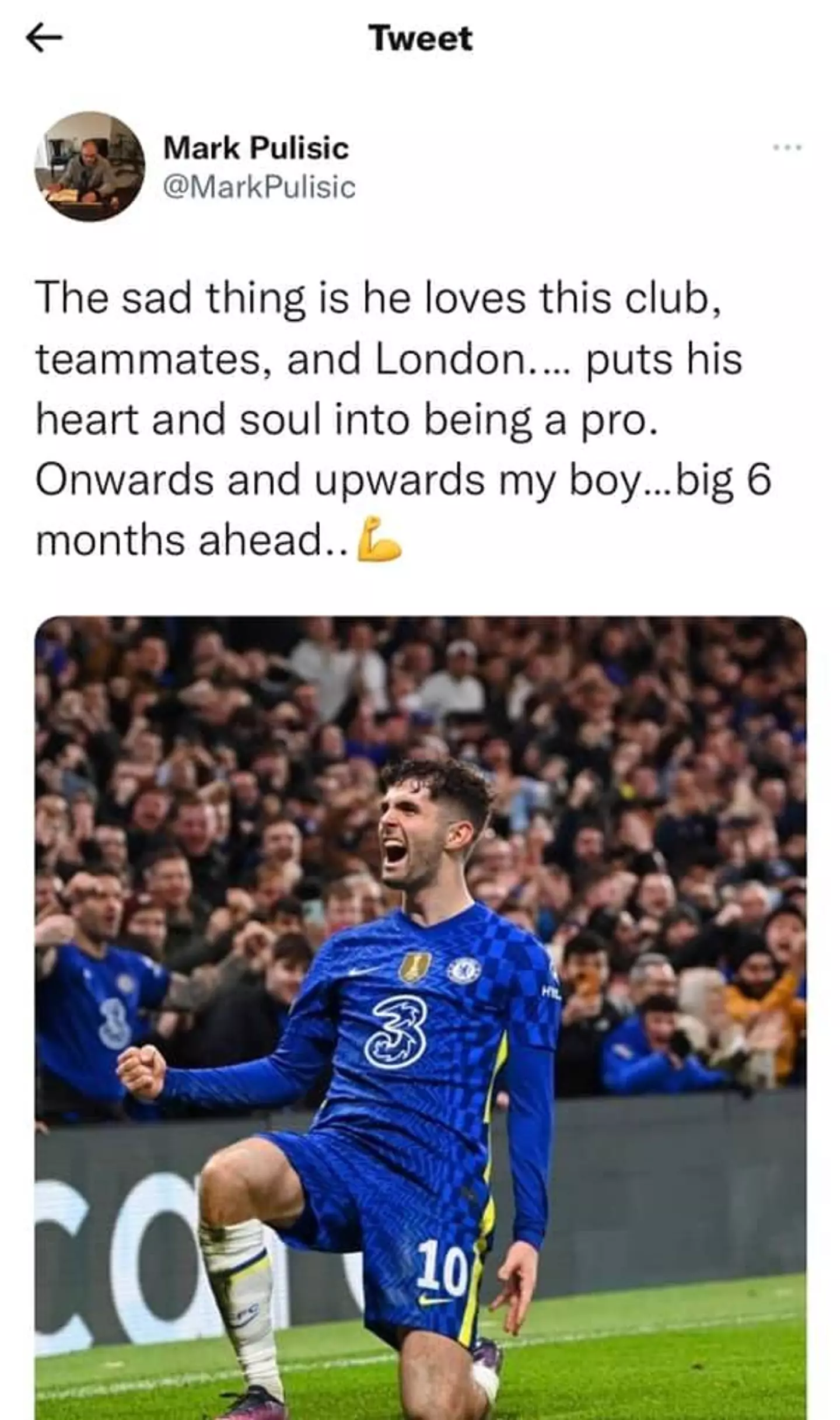
Task: Open the profile via the name Mark Pulisic
Action: pyautogui.click(x=254, y=149)
